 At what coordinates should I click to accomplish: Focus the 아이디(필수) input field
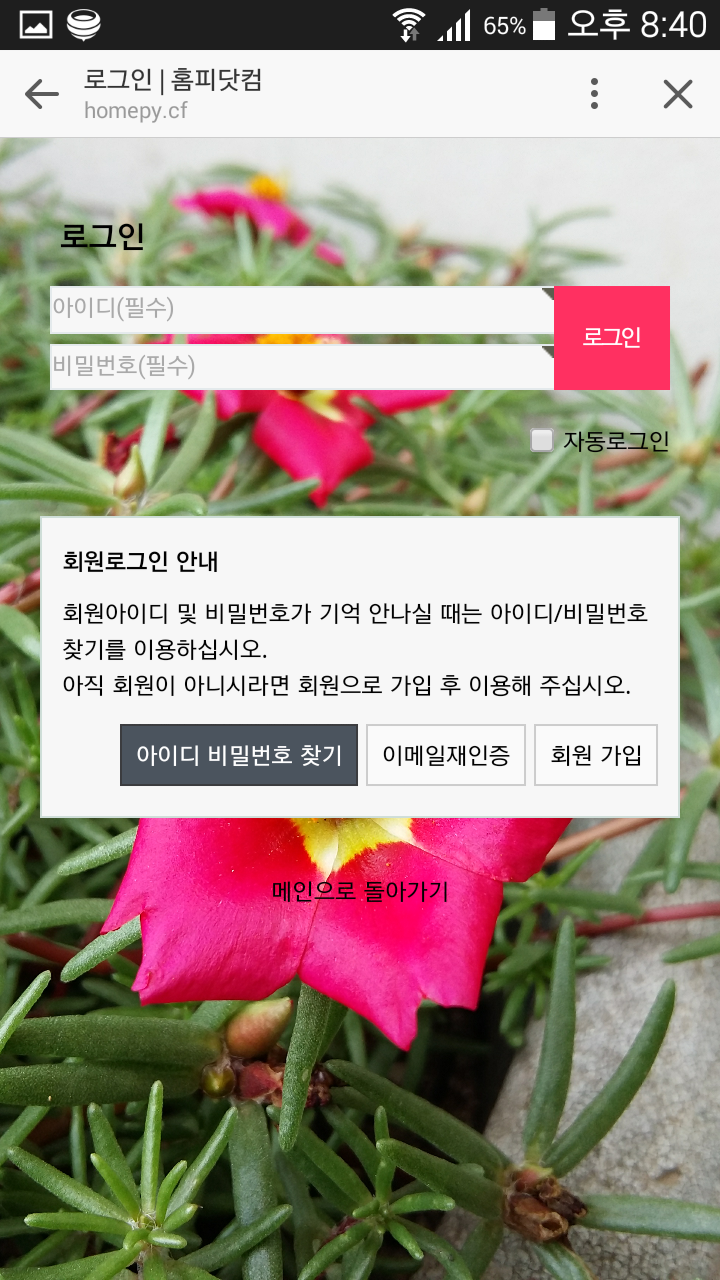coord(301,309)
